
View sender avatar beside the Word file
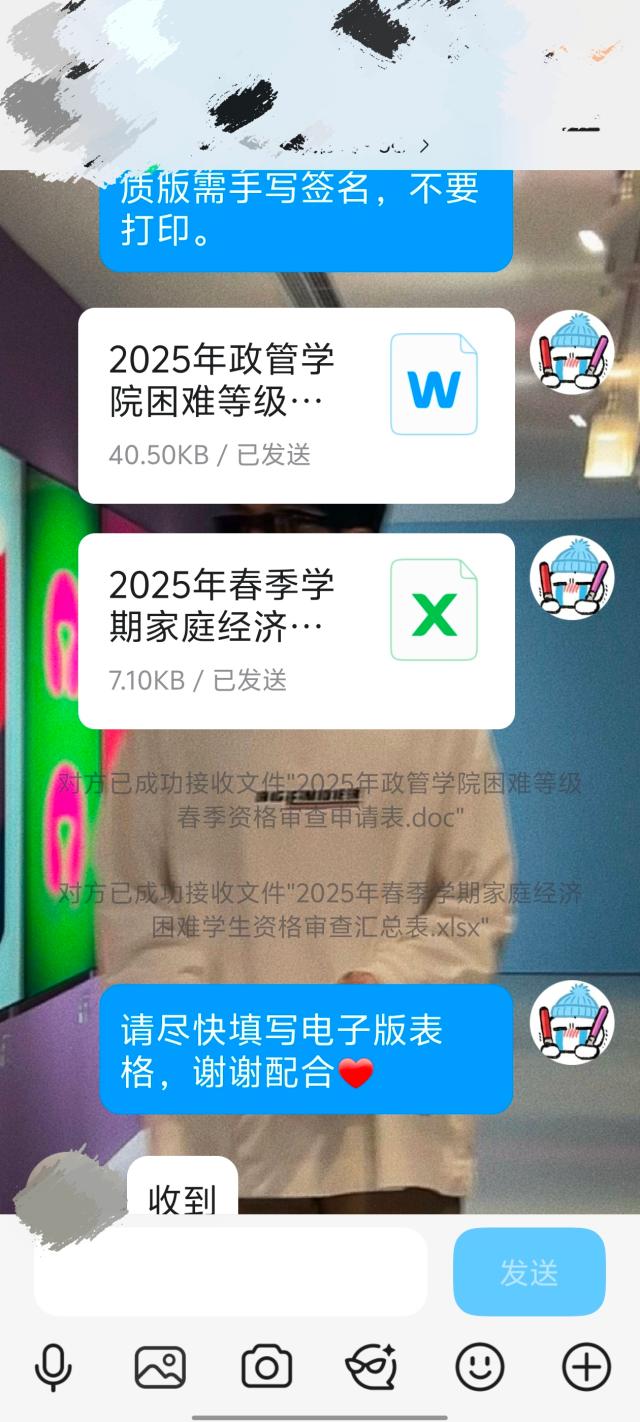click(571, 351)
